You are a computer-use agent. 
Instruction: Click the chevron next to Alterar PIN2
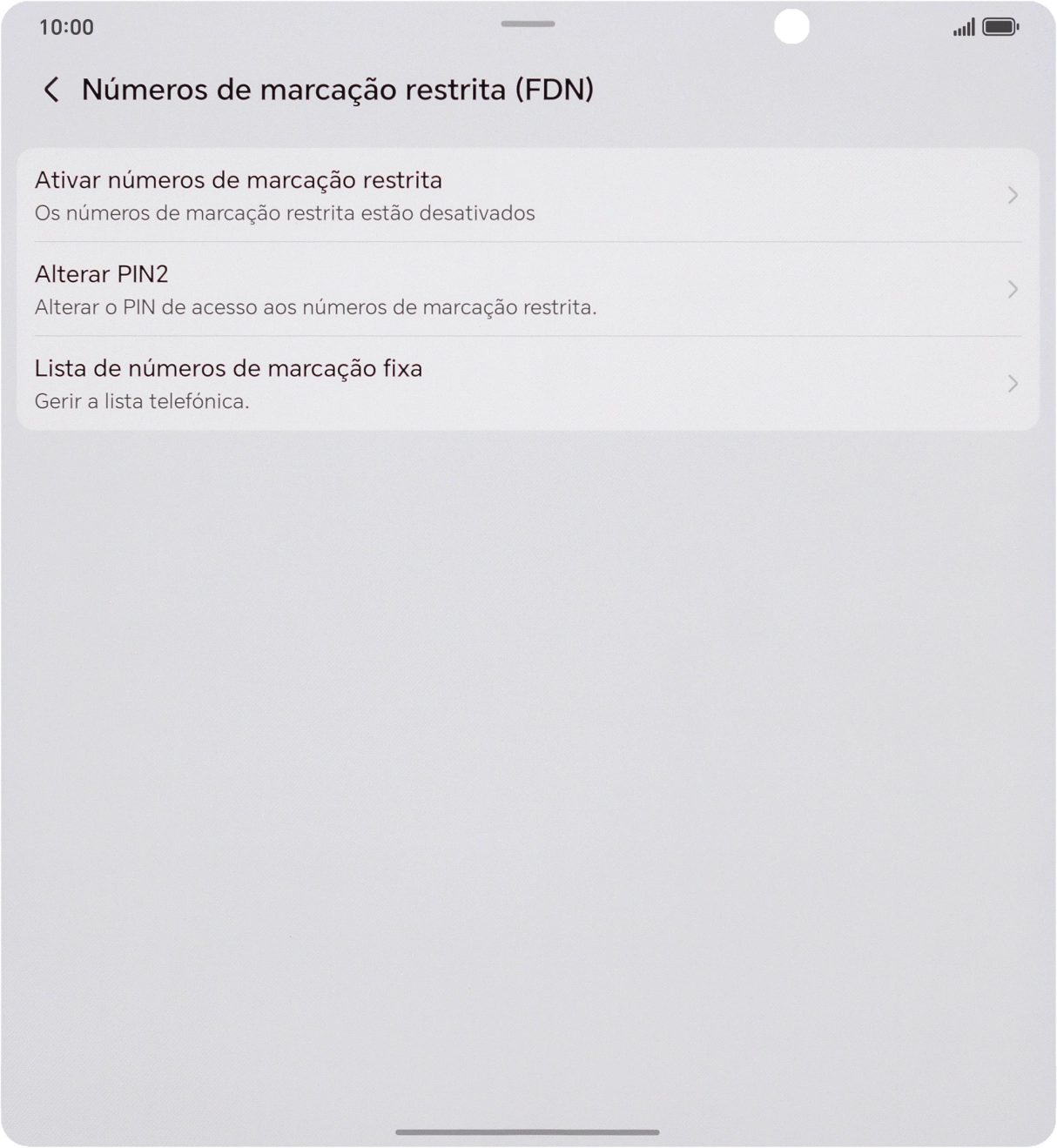[x=1012, y=290]
